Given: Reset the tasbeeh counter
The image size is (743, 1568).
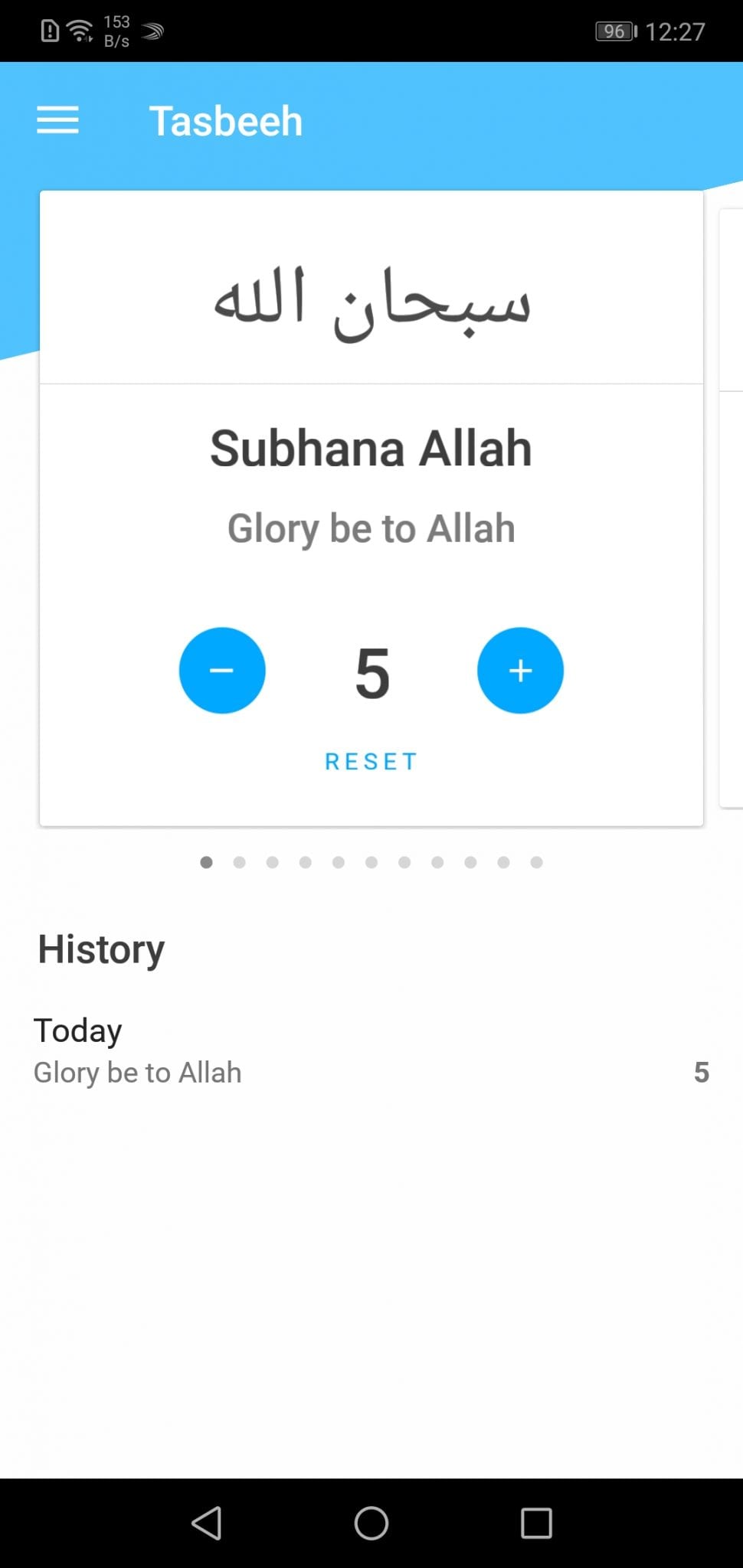Looking at the screenshot, I should [371, 762].
